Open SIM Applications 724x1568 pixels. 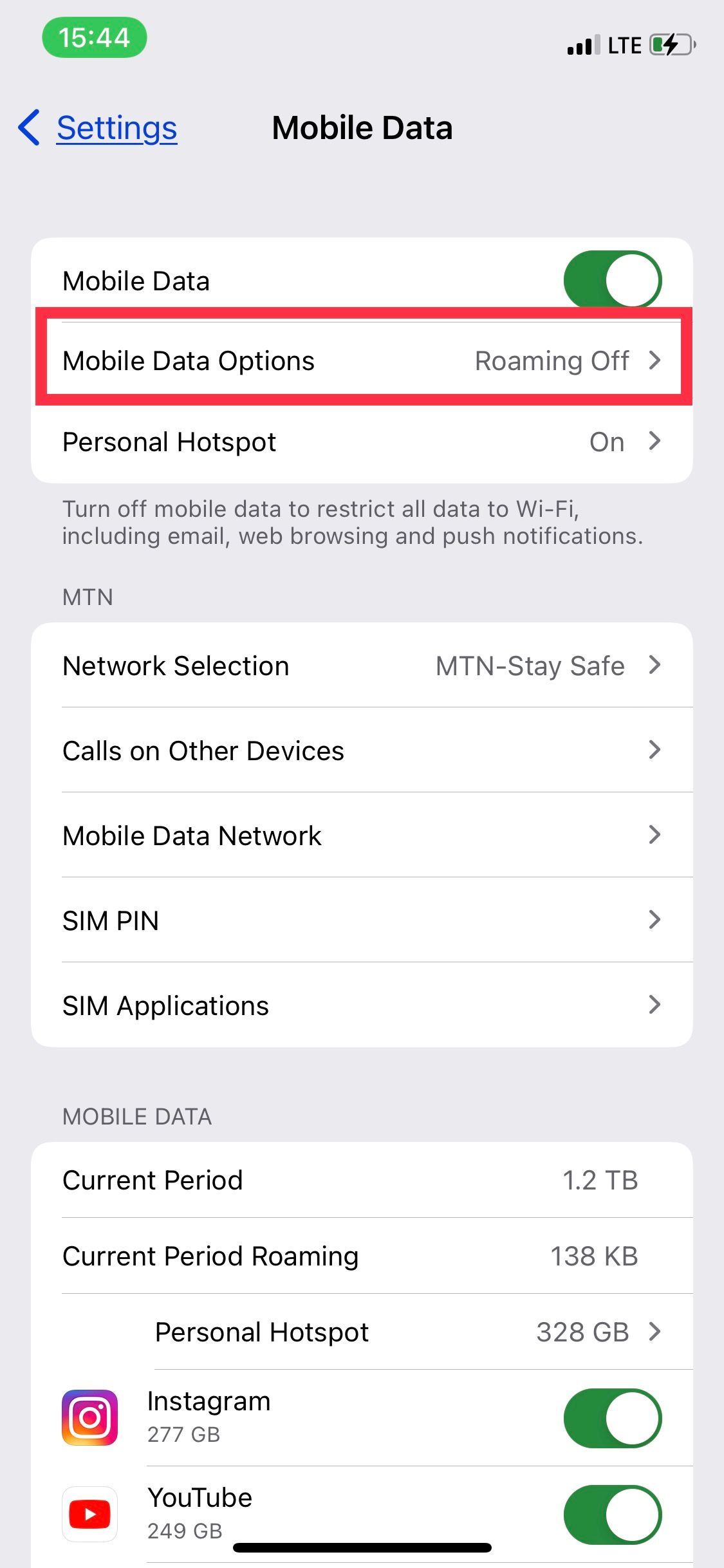point(362,1005)
